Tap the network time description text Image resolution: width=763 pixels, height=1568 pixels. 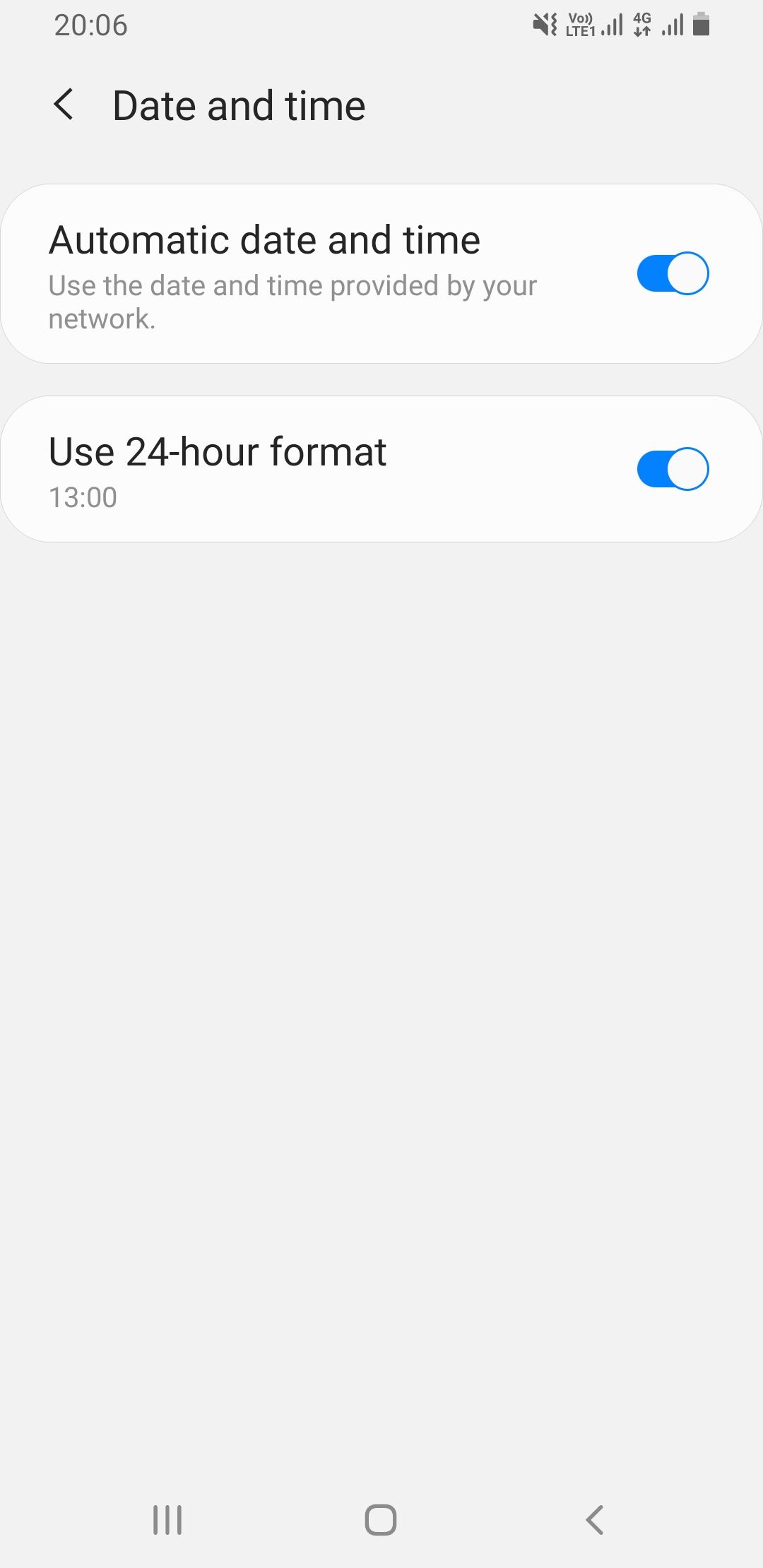pos(292,302)
